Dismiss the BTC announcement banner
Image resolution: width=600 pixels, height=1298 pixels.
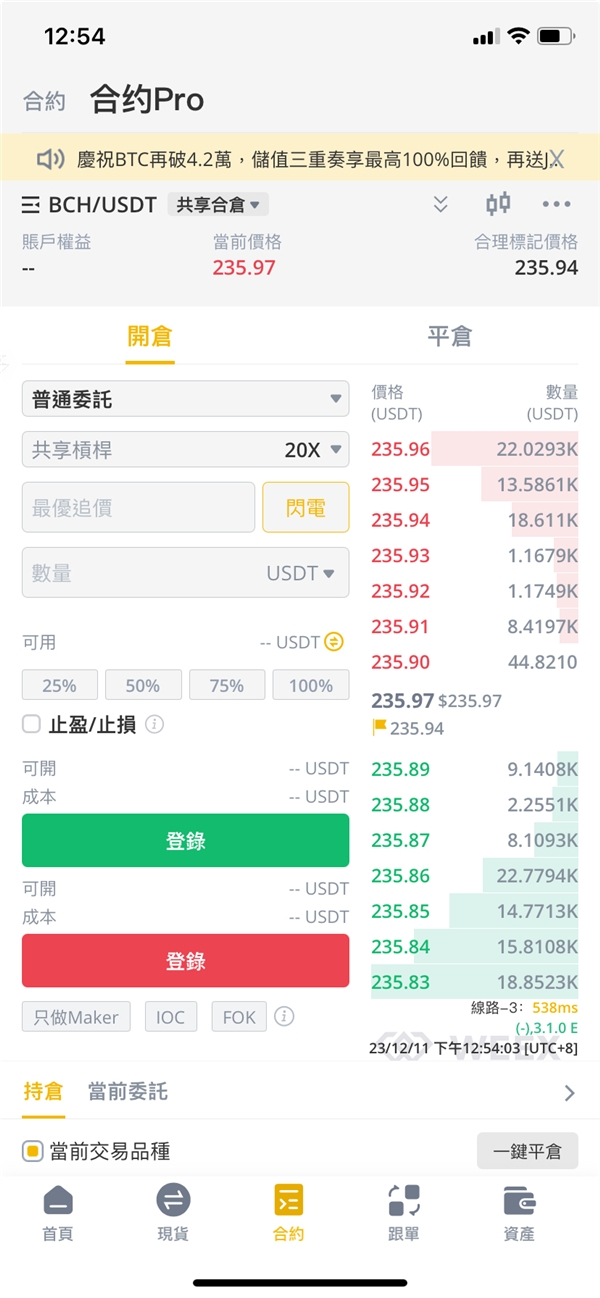tap(558, 158)
